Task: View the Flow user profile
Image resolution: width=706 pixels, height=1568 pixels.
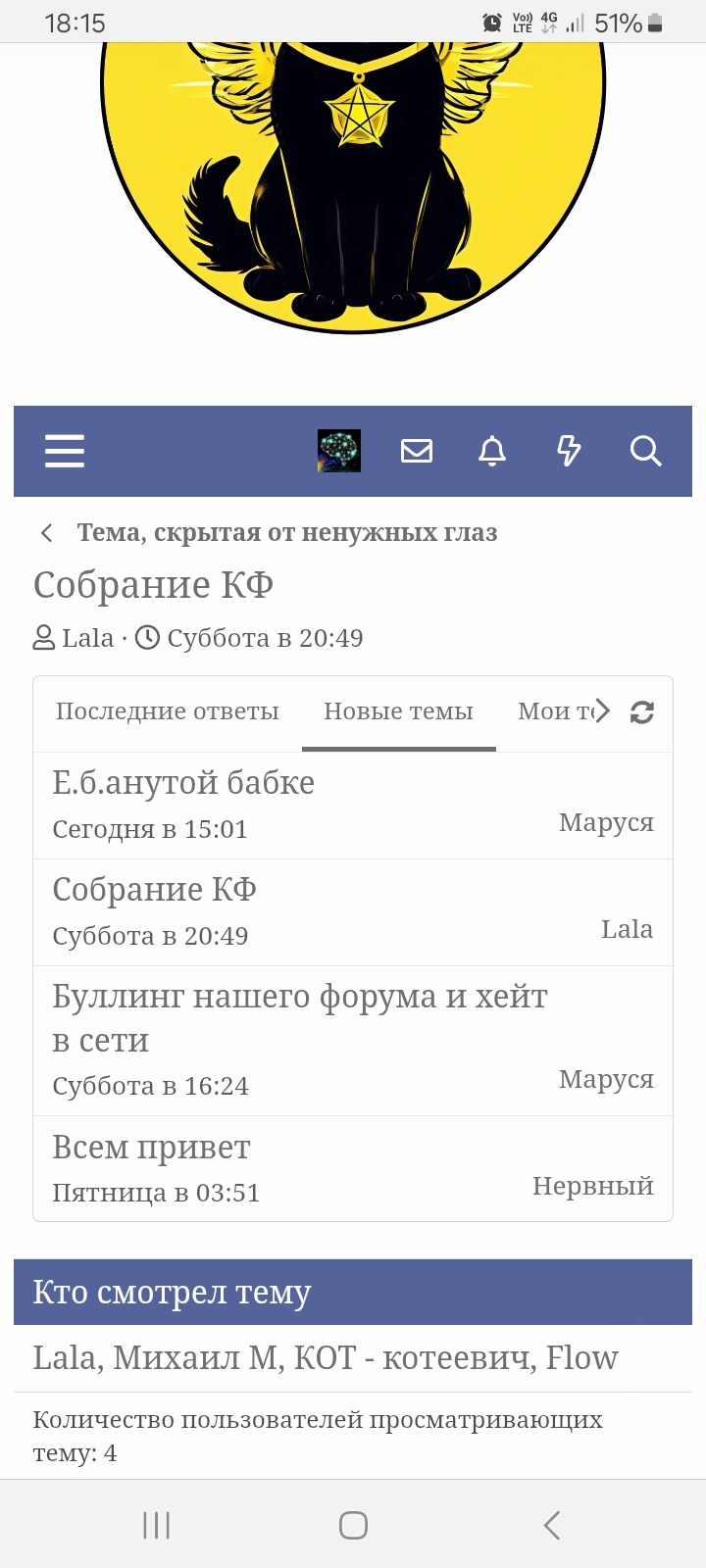Action: click(x=581, y=1358)
